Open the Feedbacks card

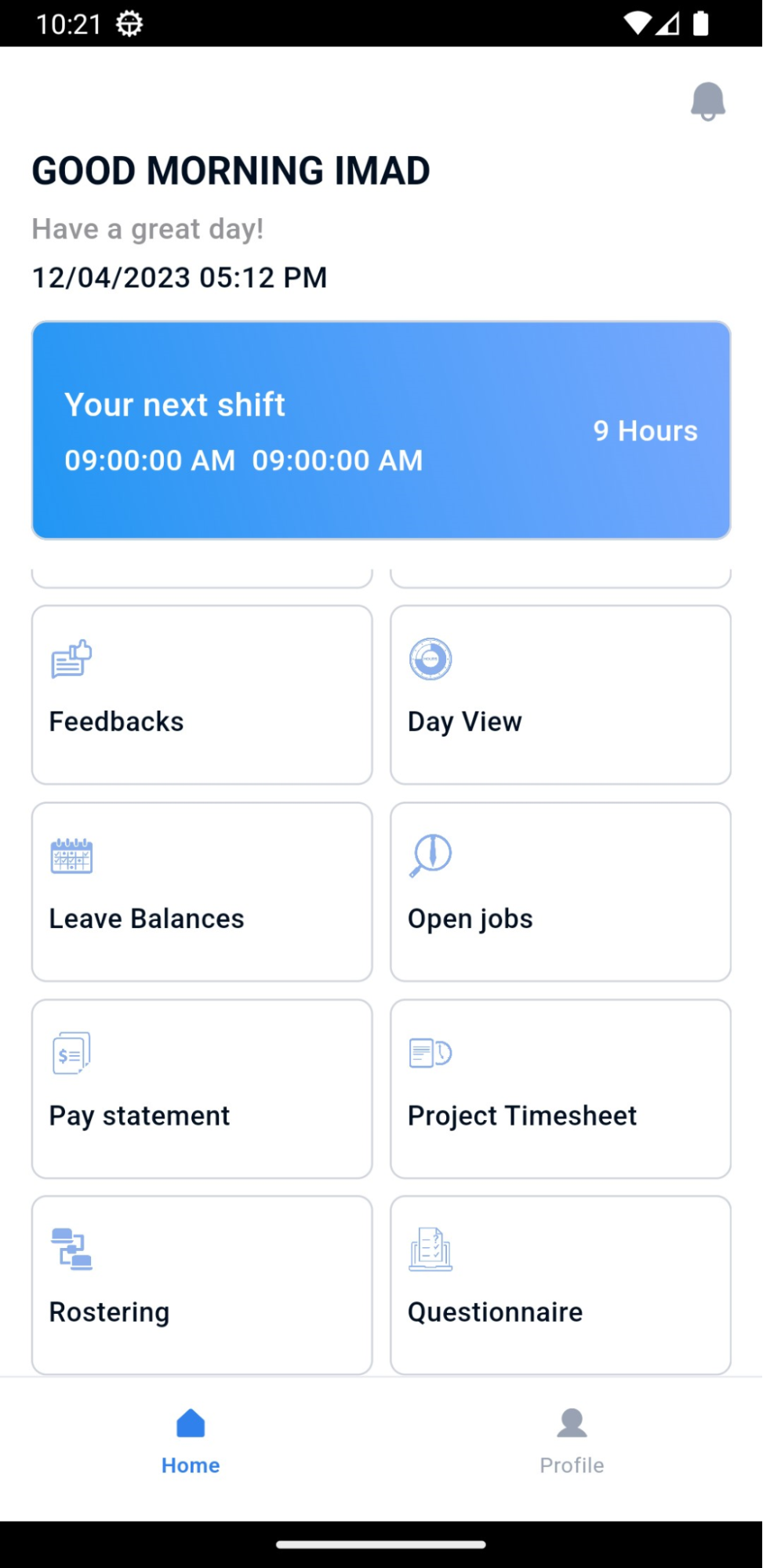[202, 694]
